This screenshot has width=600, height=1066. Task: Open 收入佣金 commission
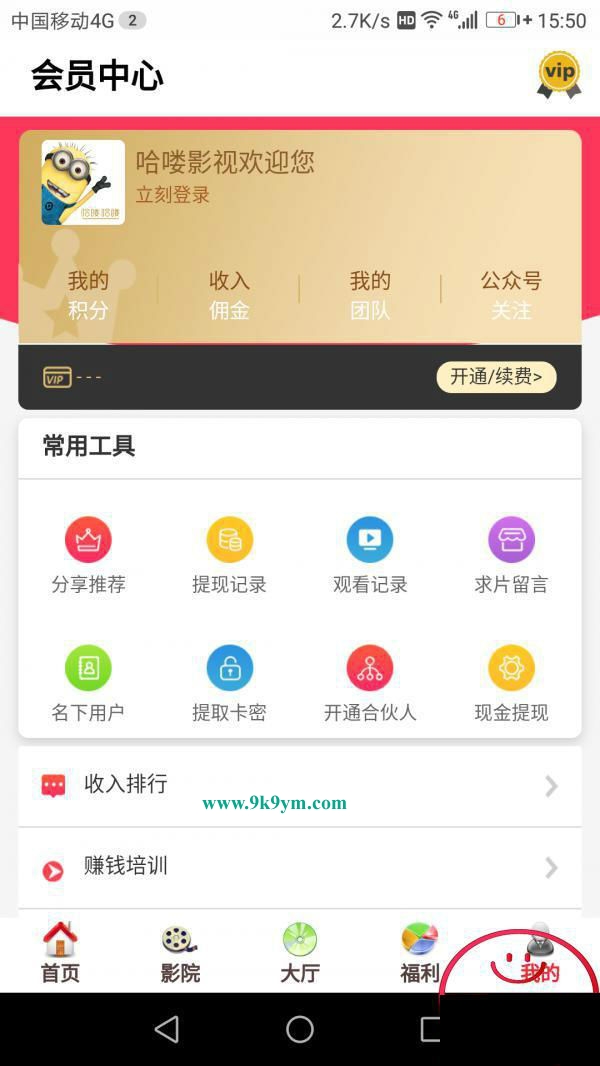229,295
